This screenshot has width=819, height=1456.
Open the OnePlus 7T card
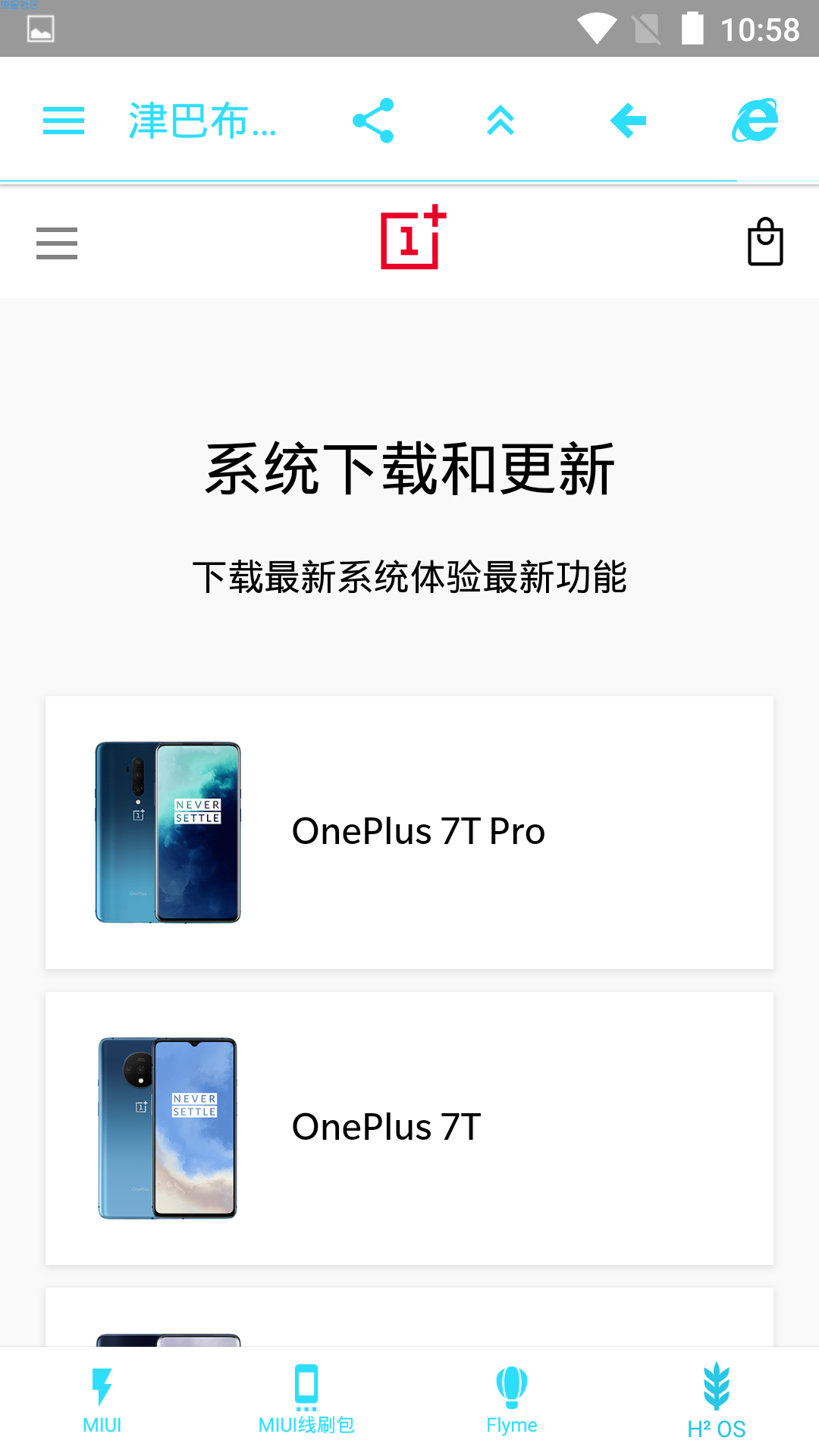click(409, 1128)
